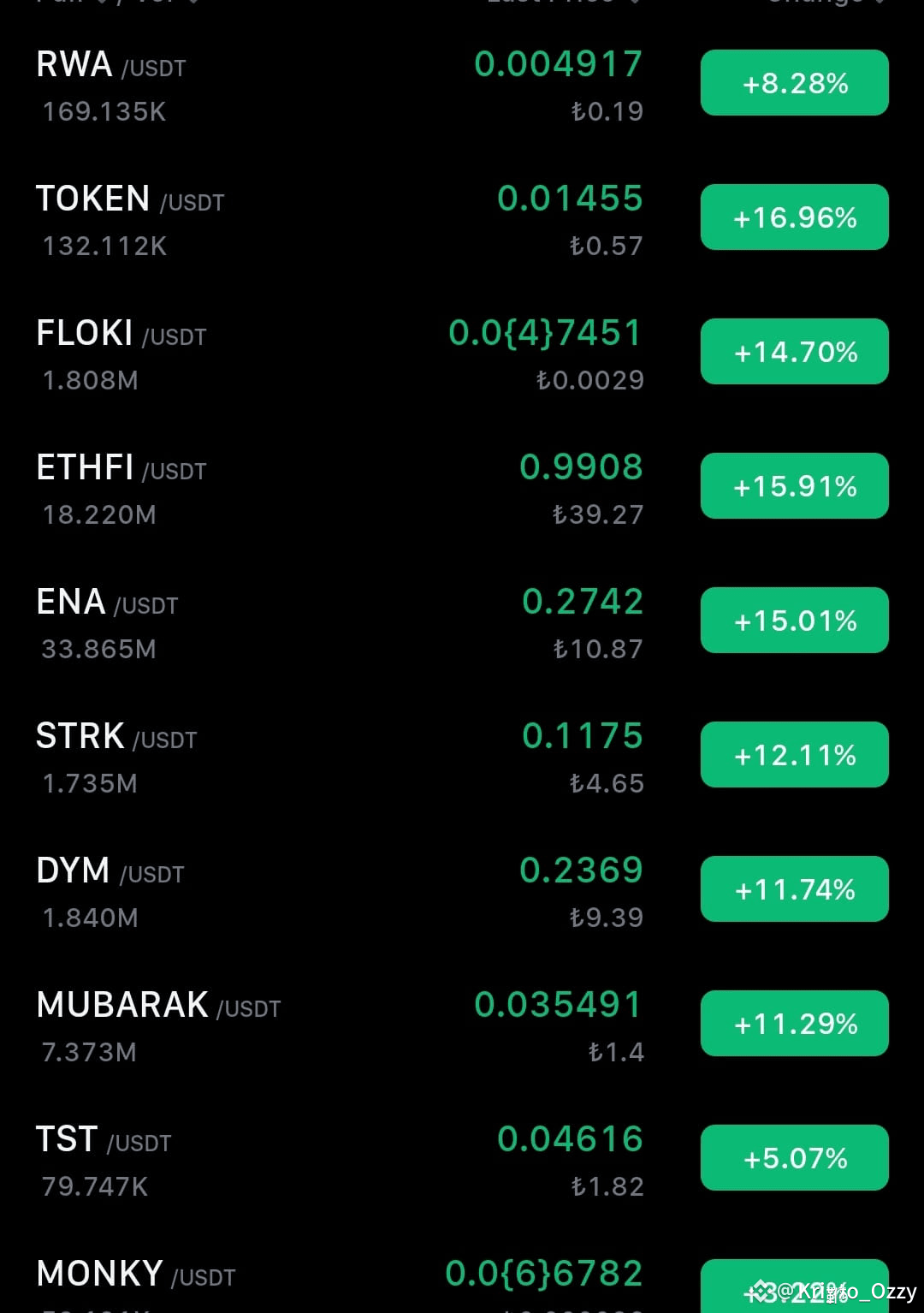Open the TST/USDT pair
The height and width of the screenshot is (1313, 924).
pos(462,1159)
